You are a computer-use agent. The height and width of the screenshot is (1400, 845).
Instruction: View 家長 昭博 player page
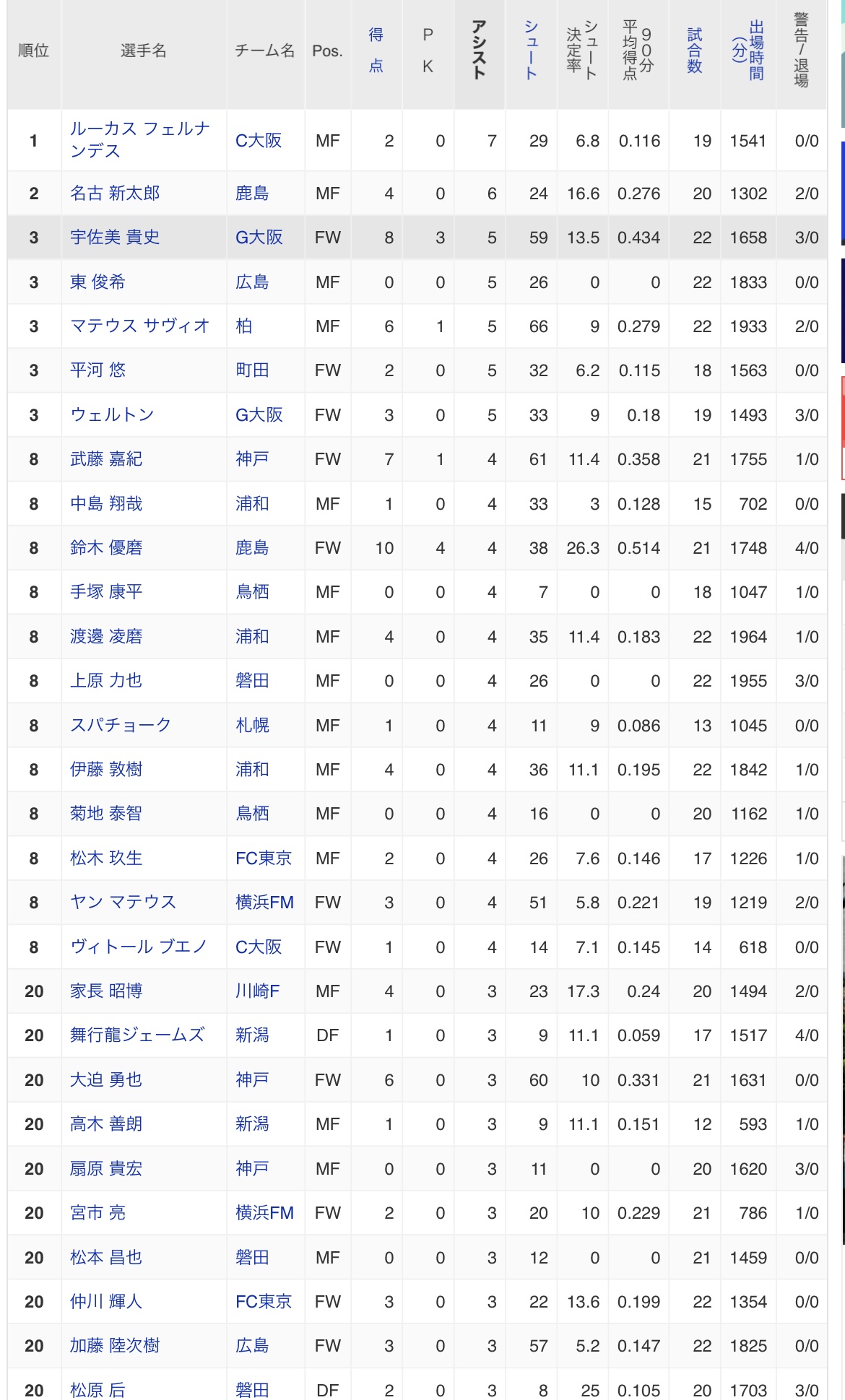[106, 991]
